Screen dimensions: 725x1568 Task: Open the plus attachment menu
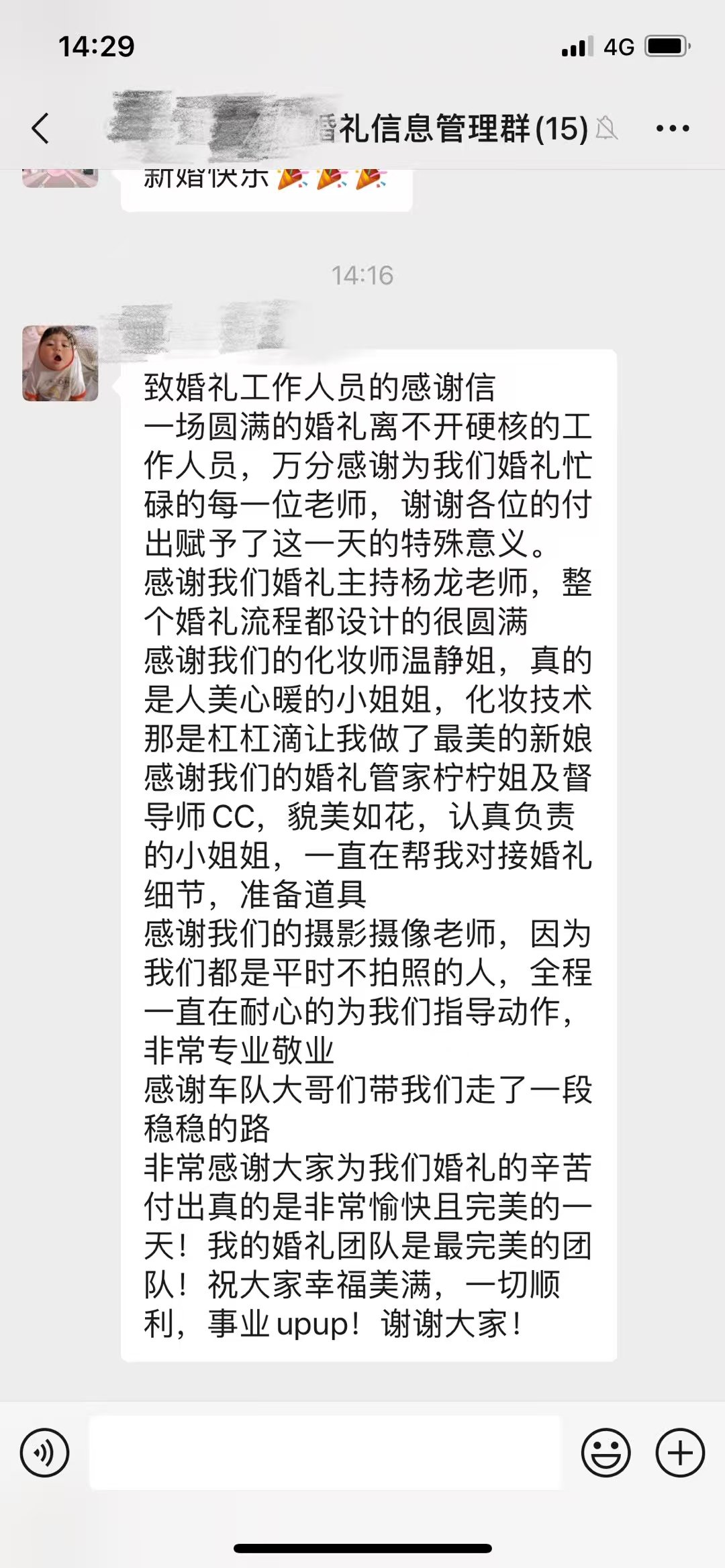pos(680,1453)
